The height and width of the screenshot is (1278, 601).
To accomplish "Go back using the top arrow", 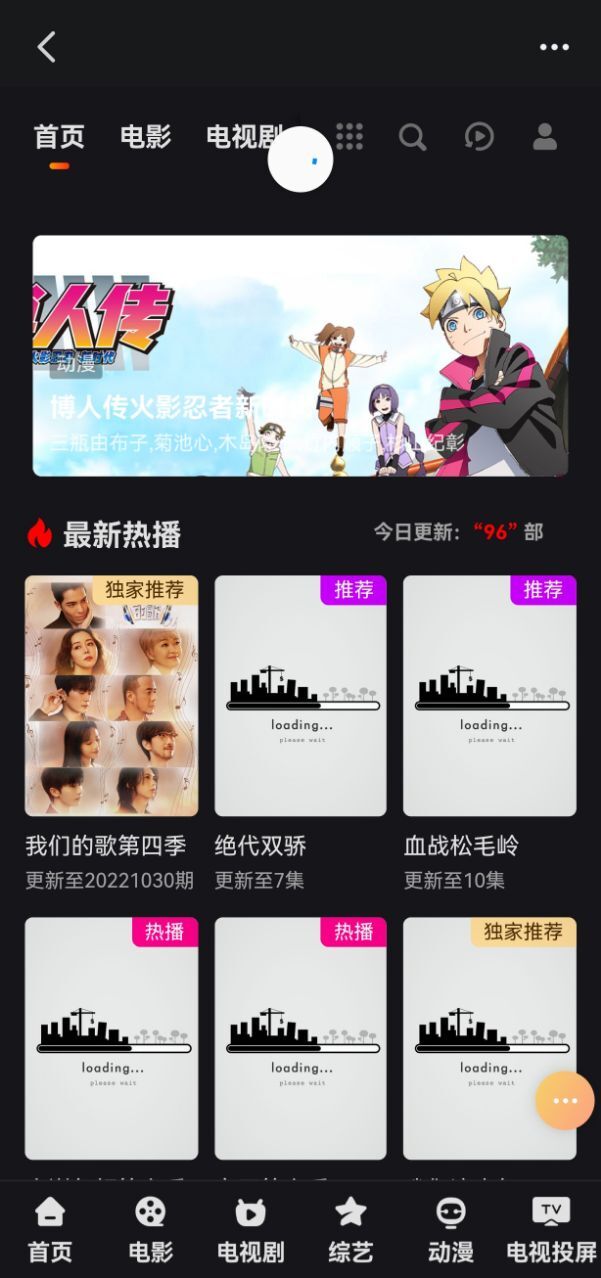I will 46,47.
